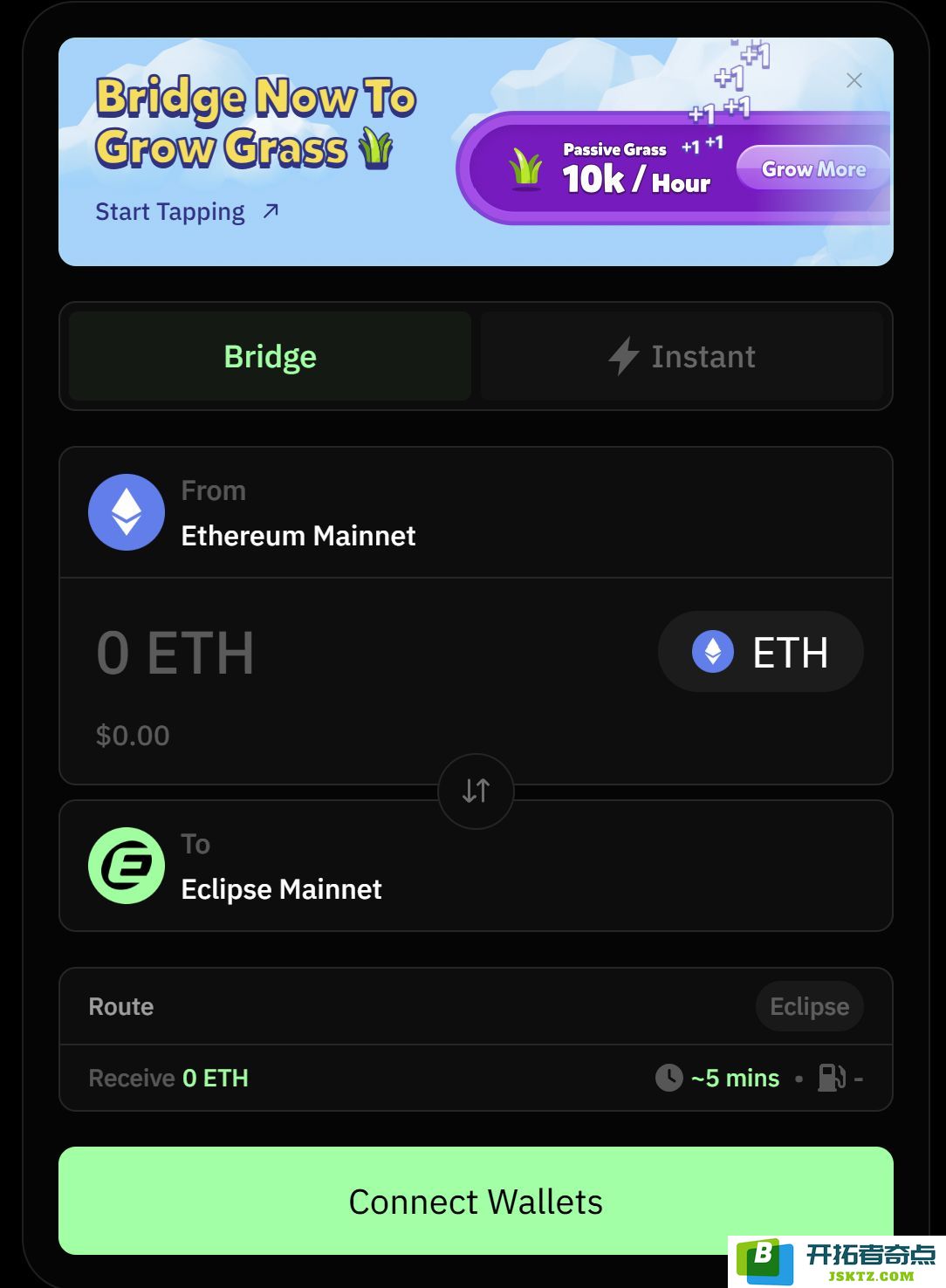Swap the From and To networks
Viewport: 946px width, 1288px height.
476,791
